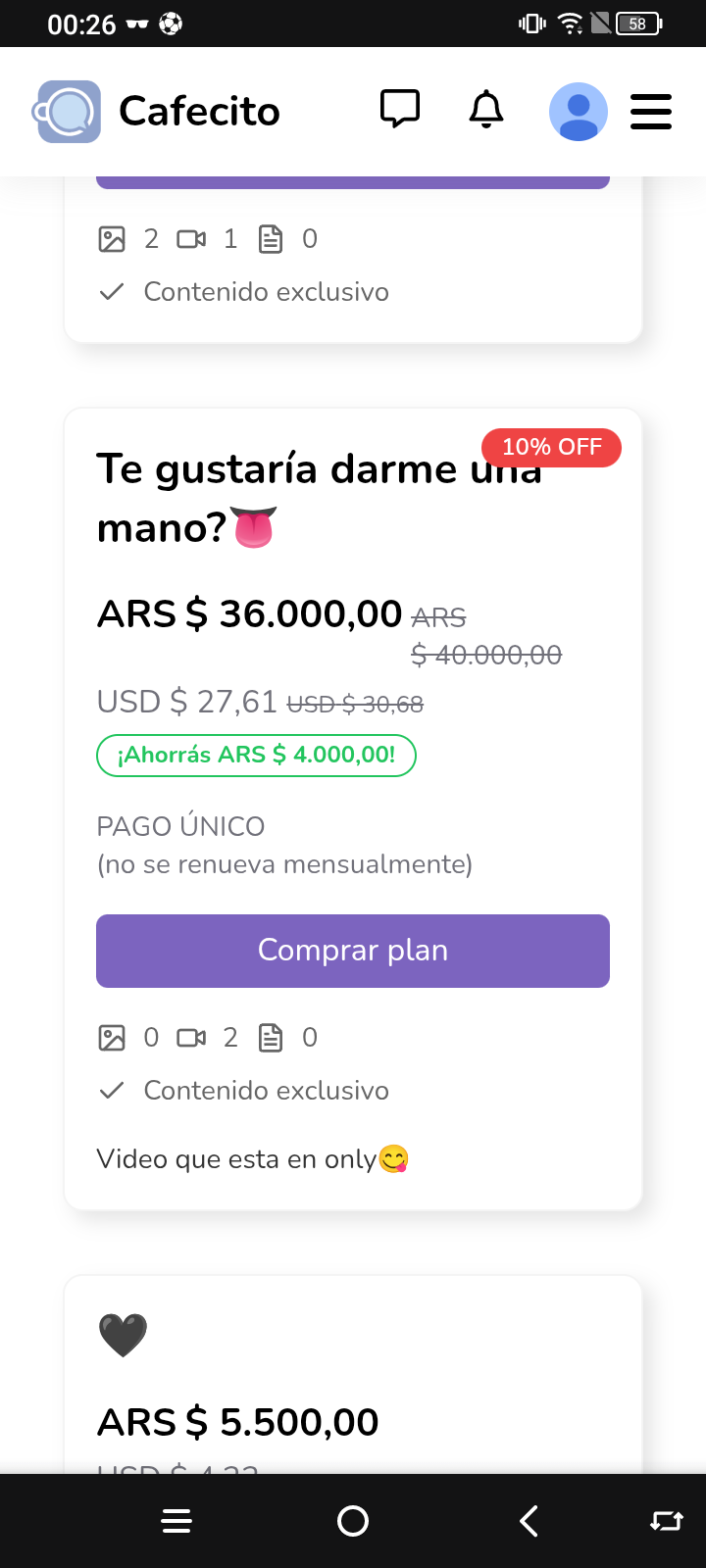Go back using system back button

point(529,1521)
